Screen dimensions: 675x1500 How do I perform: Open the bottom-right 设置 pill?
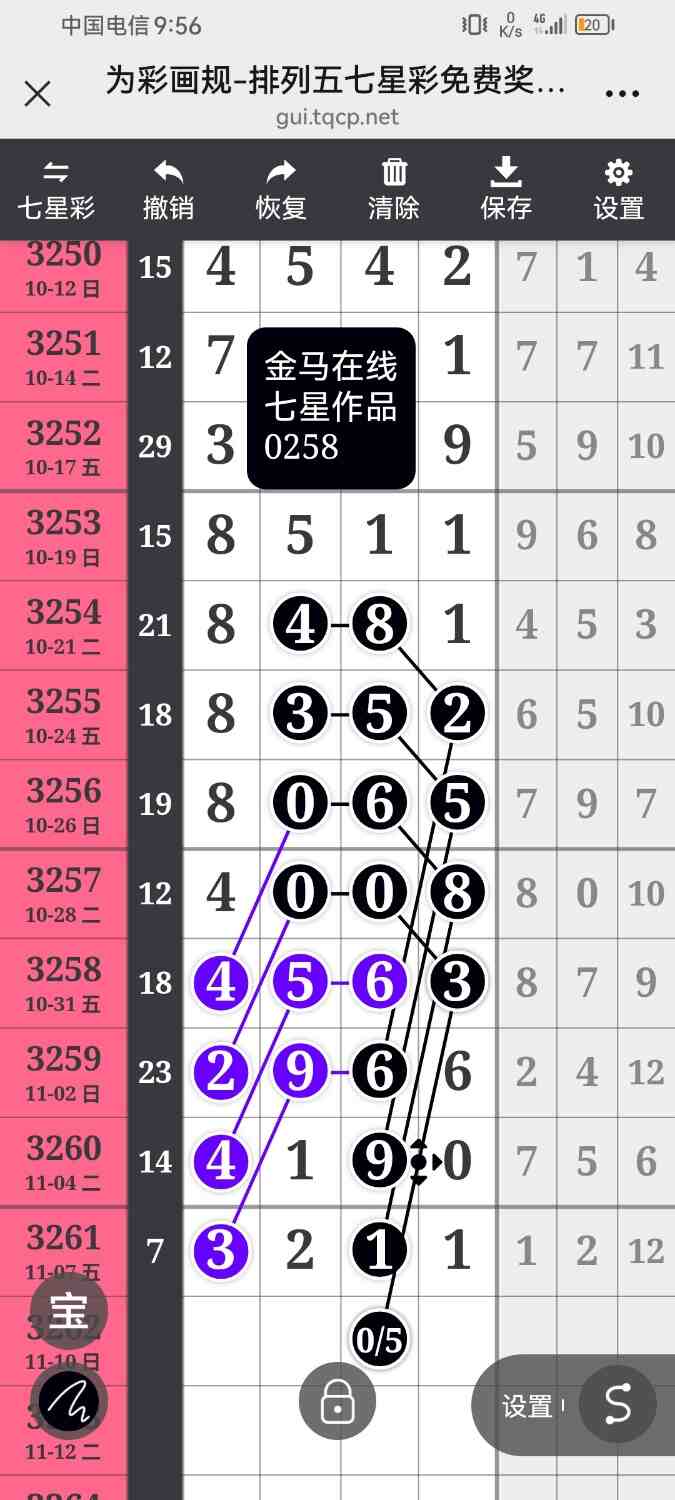point(527,1406)
